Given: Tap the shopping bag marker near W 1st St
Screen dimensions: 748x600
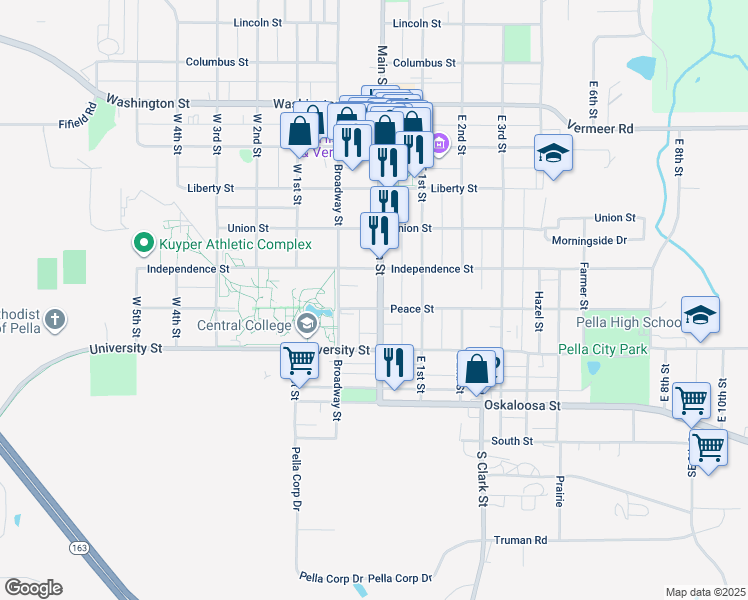Looking at the screenshot, I should (300, 132).
